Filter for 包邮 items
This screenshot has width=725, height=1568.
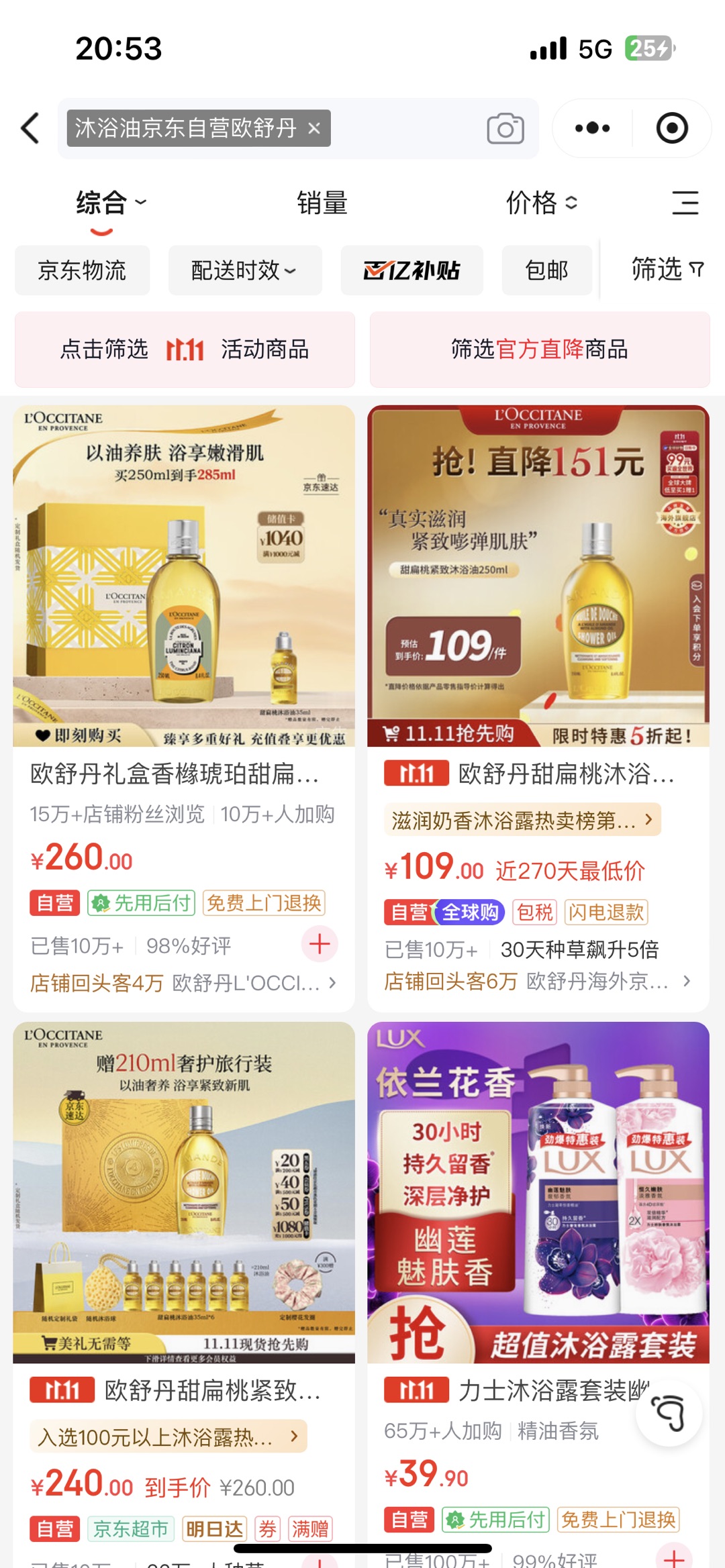[546, 270]
